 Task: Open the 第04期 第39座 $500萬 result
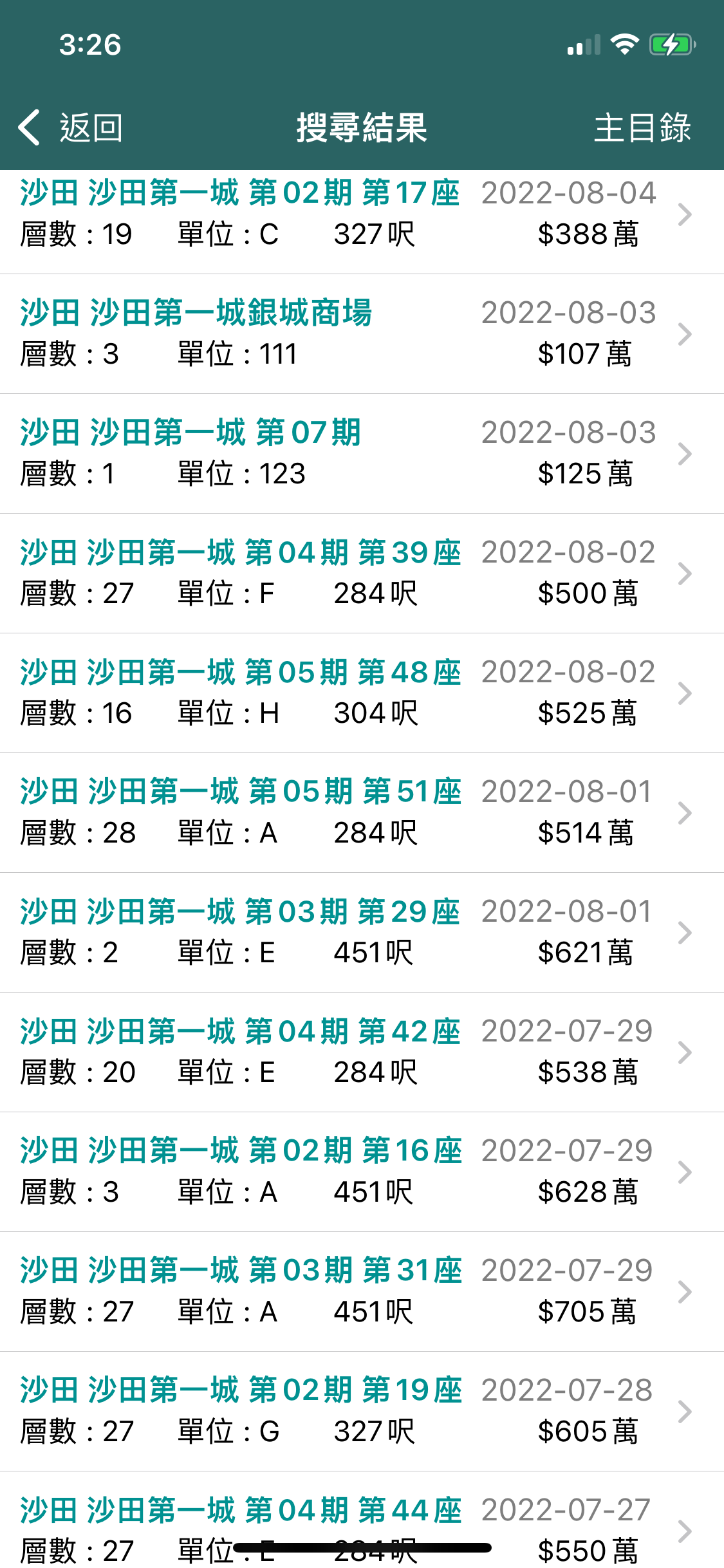pos(362,574)
